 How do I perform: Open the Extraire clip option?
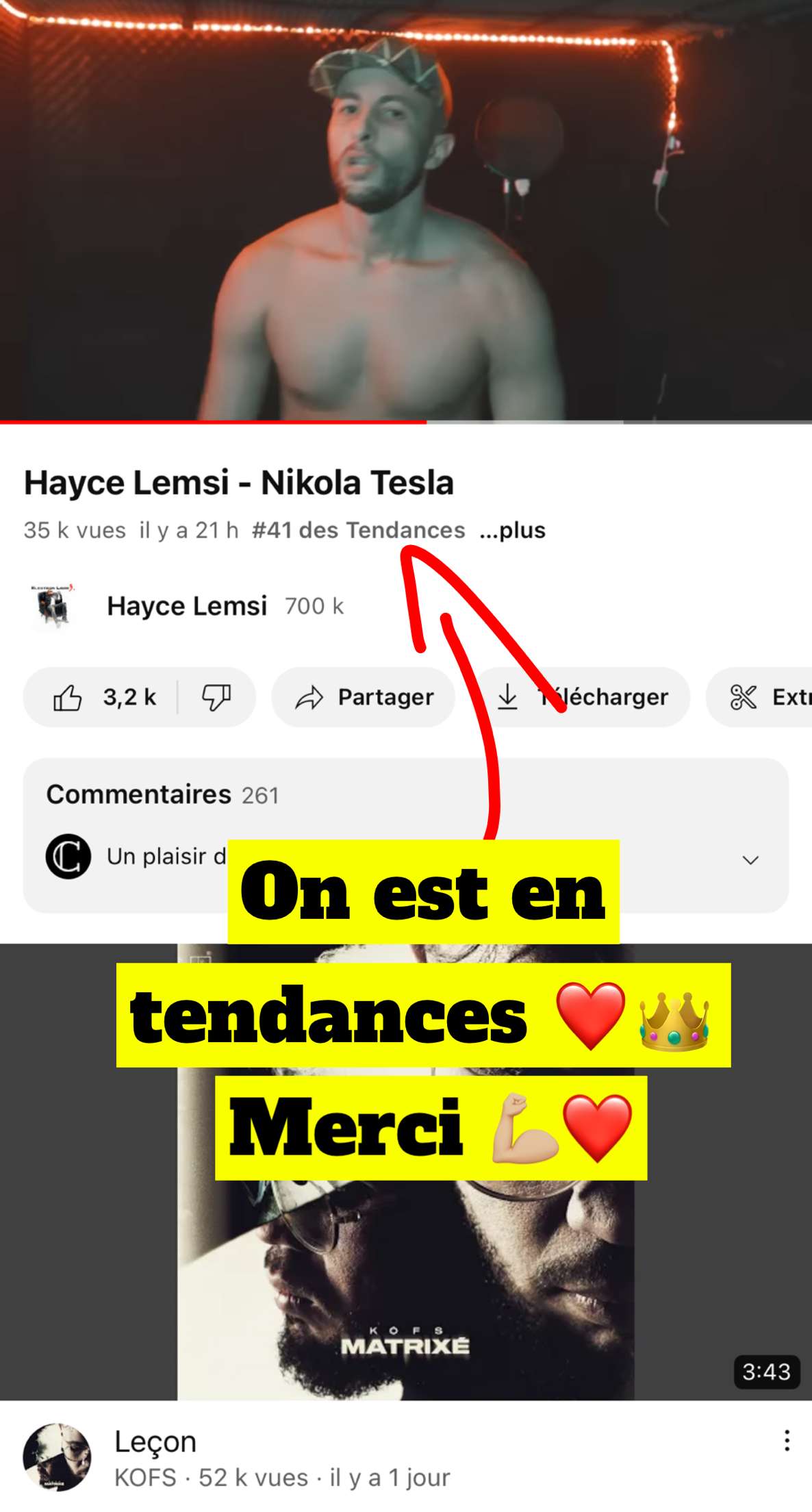click(x=759, y=697)
